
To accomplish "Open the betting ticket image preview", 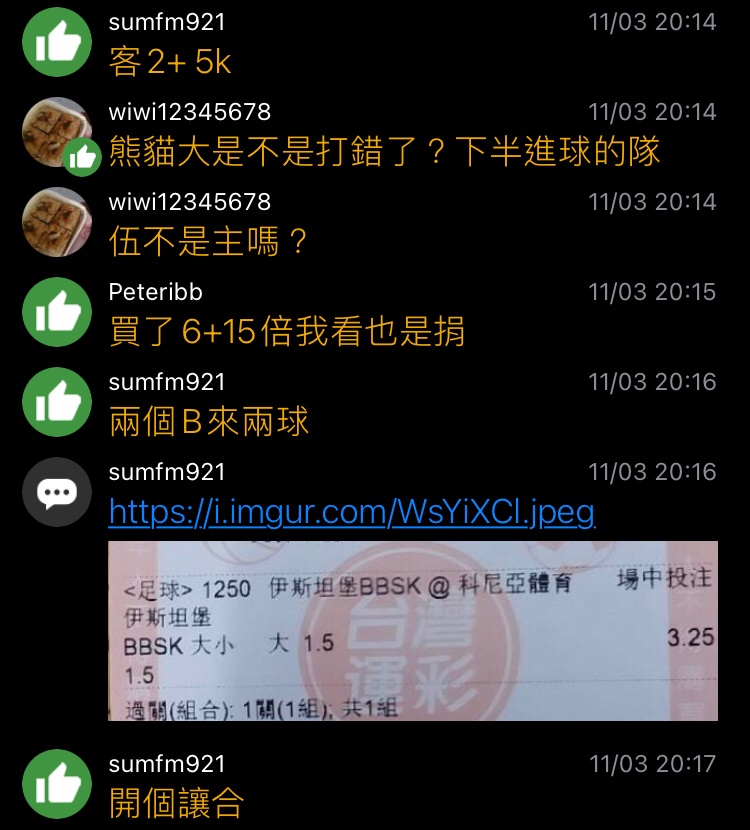I will point(412,631).
